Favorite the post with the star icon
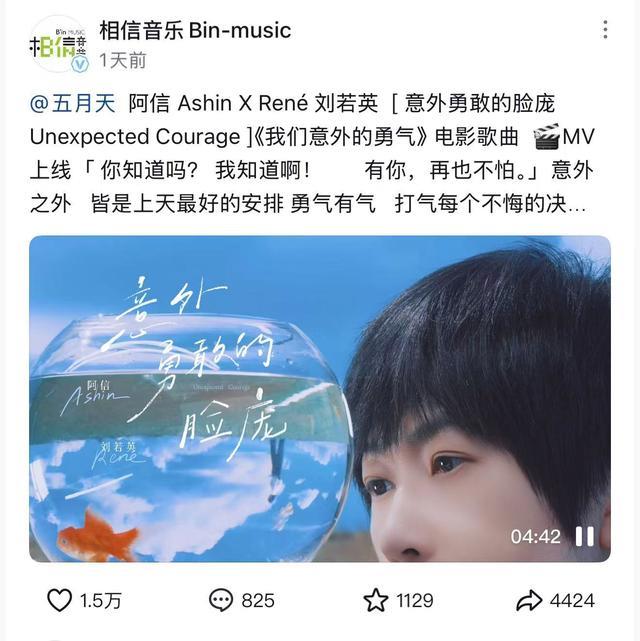The height and width of the screenshot is (641, 640). click(x=376, y=600)
